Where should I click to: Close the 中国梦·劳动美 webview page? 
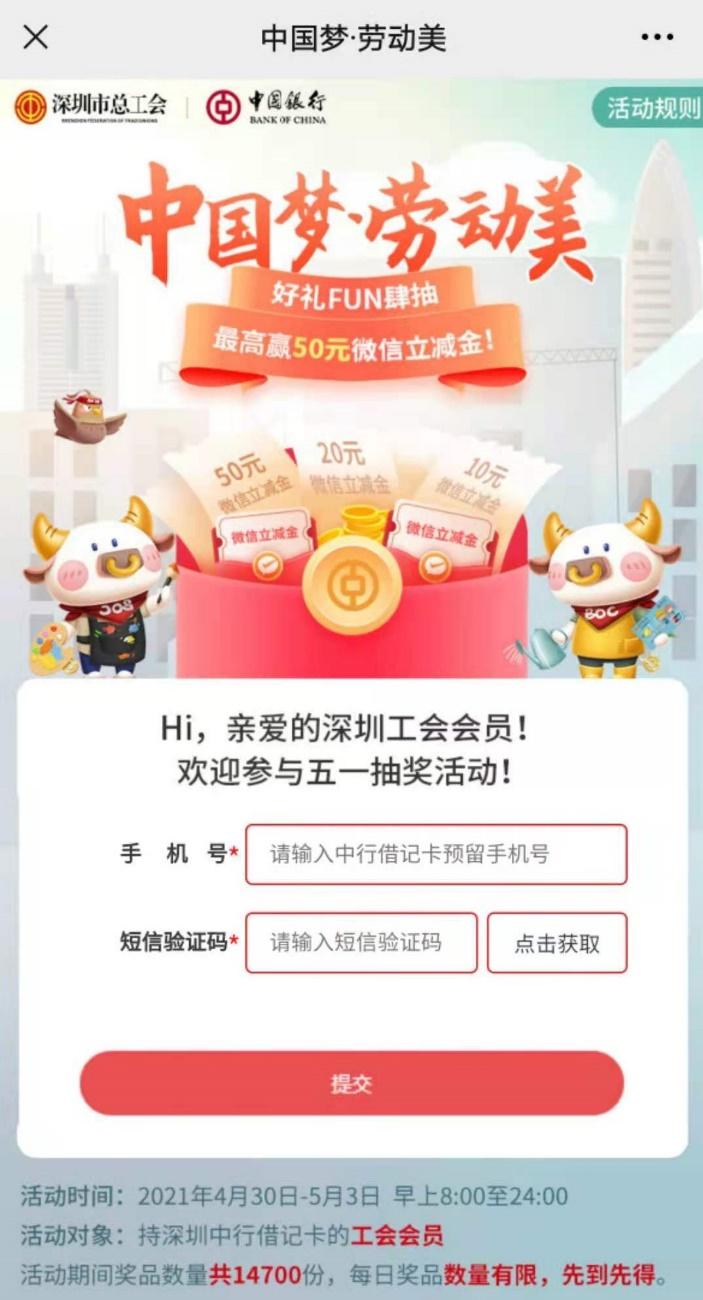point(35,38)
